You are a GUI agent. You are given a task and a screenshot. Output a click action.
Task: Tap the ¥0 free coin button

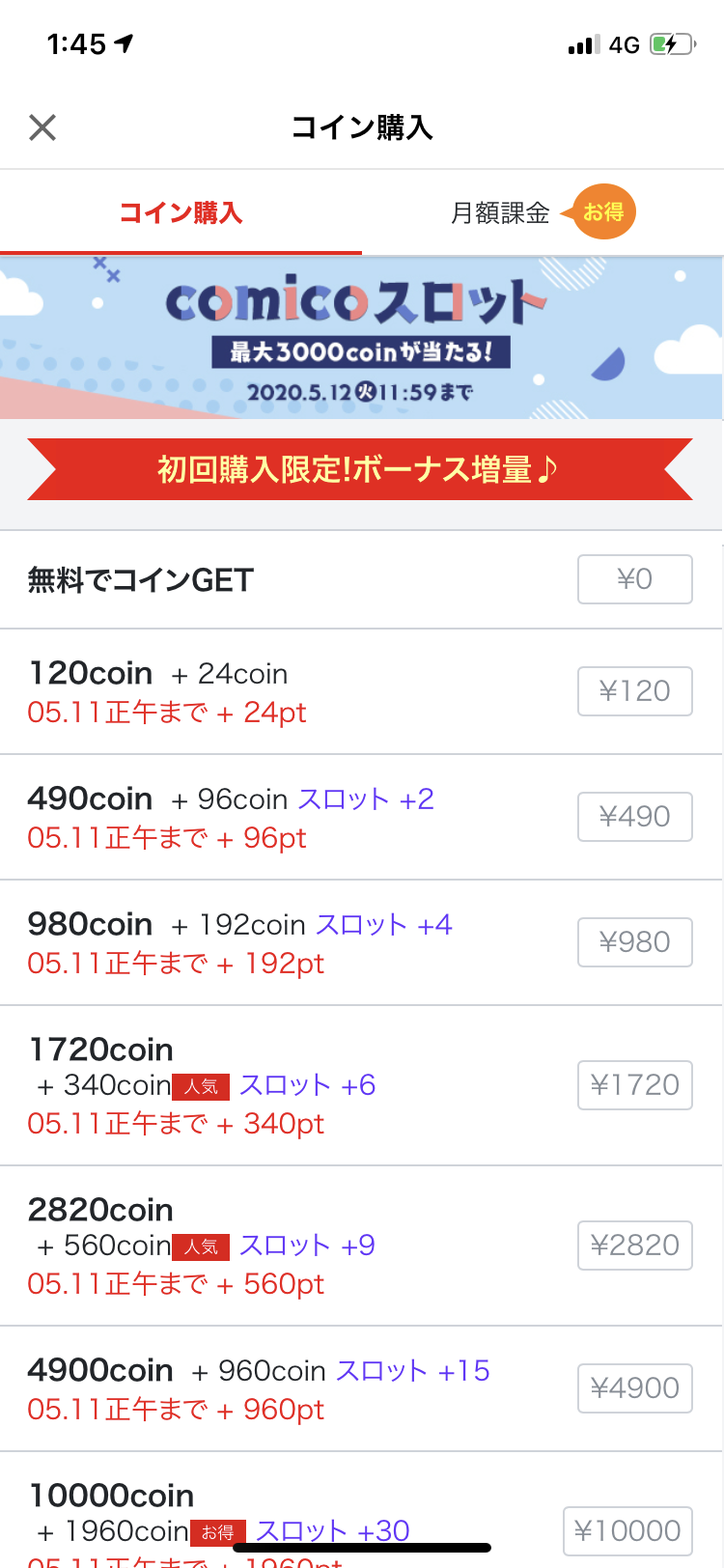(635, 579)
